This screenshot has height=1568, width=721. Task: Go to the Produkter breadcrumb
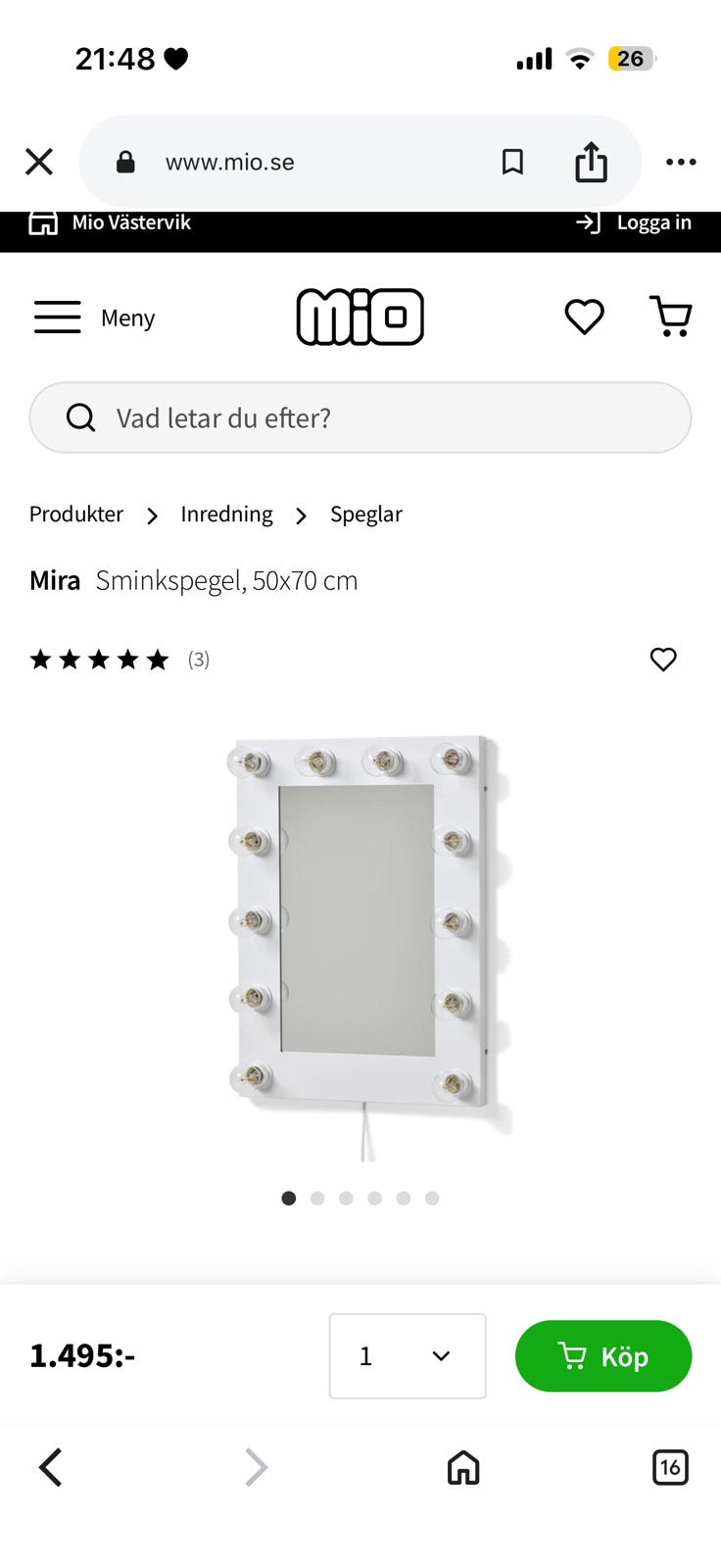(75, 514)
